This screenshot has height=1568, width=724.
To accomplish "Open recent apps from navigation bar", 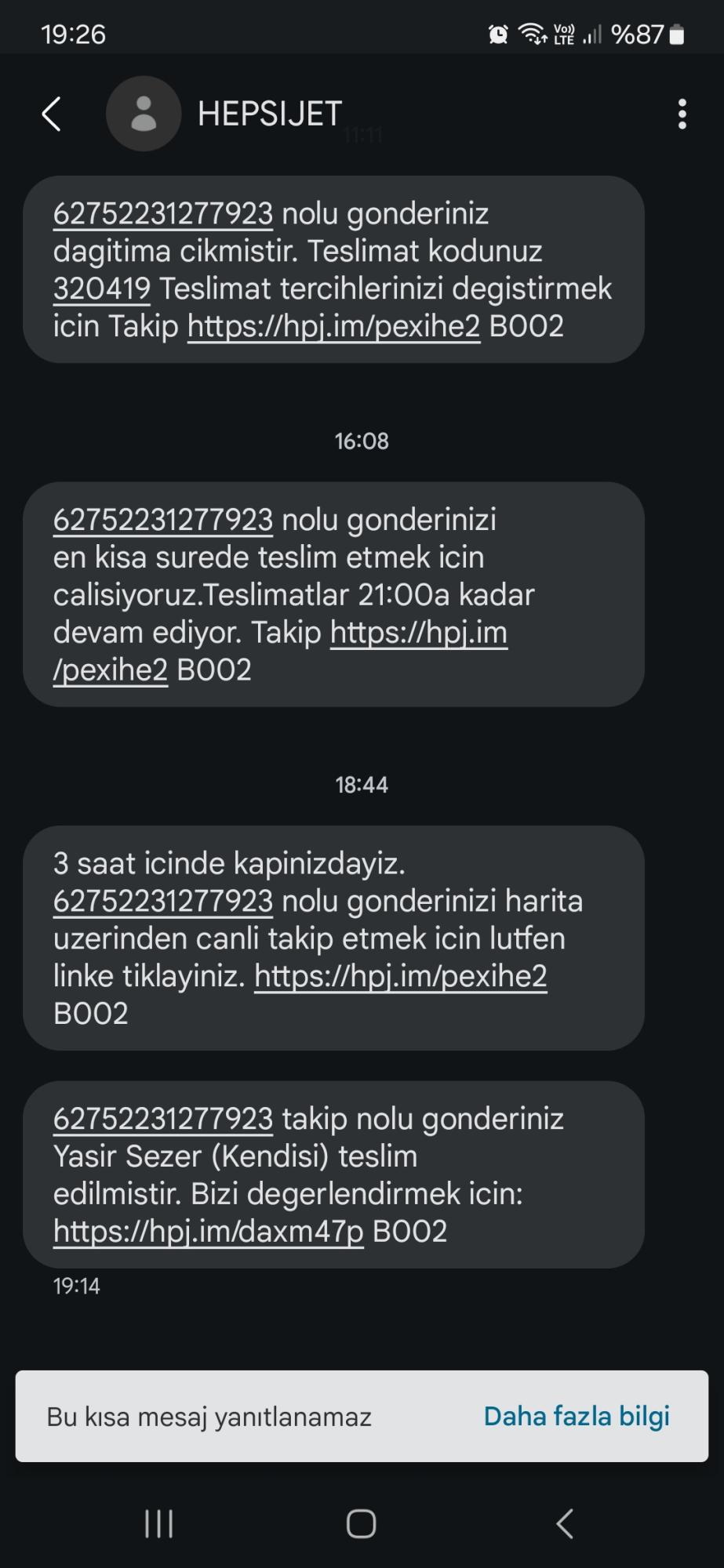I will point(158,1525).
